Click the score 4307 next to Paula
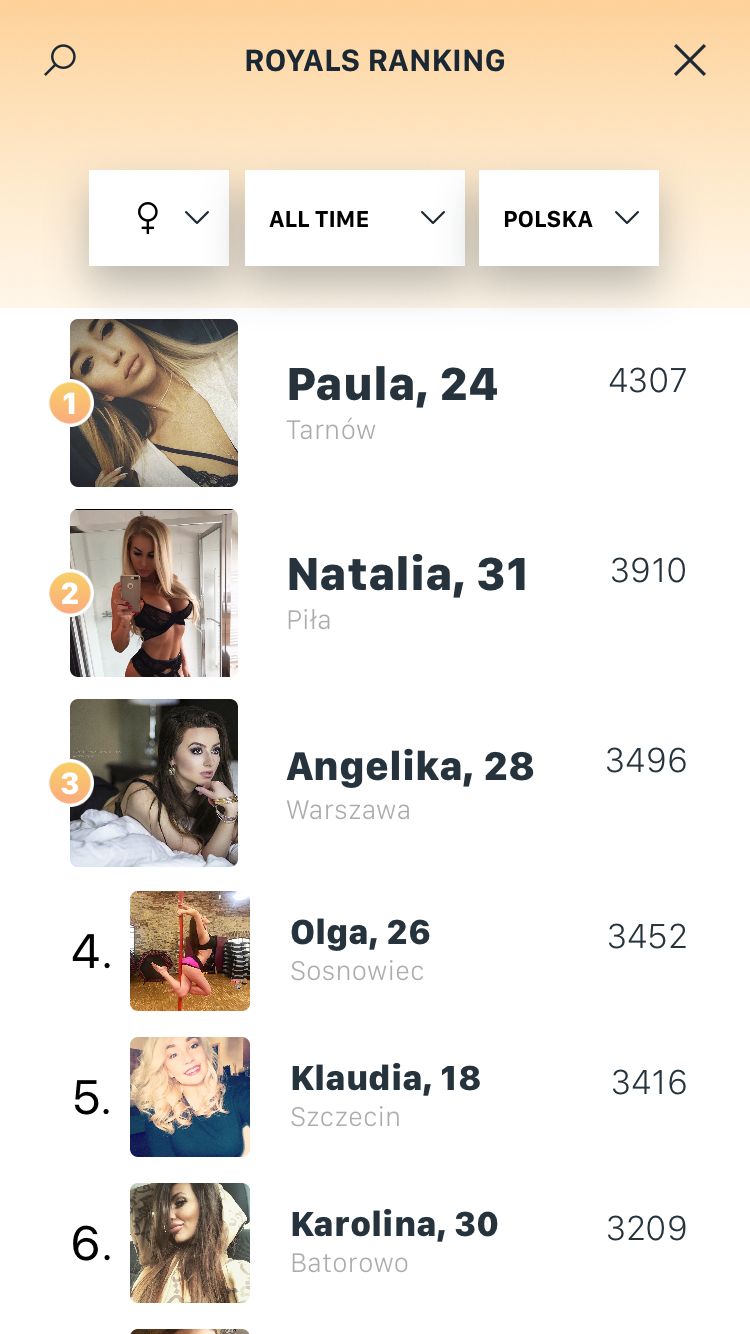Screen dimensions: 750x1334 click(647, 381)
